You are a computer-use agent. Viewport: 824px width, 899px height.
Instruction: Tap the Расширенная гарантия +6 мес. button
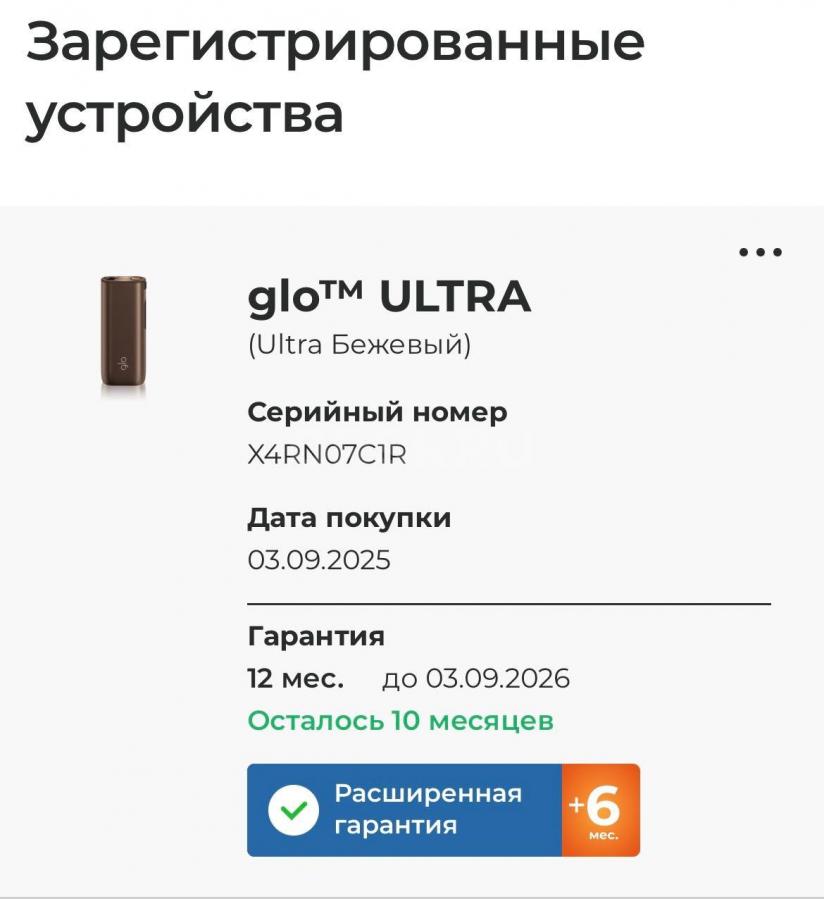(x=443, y=810)
